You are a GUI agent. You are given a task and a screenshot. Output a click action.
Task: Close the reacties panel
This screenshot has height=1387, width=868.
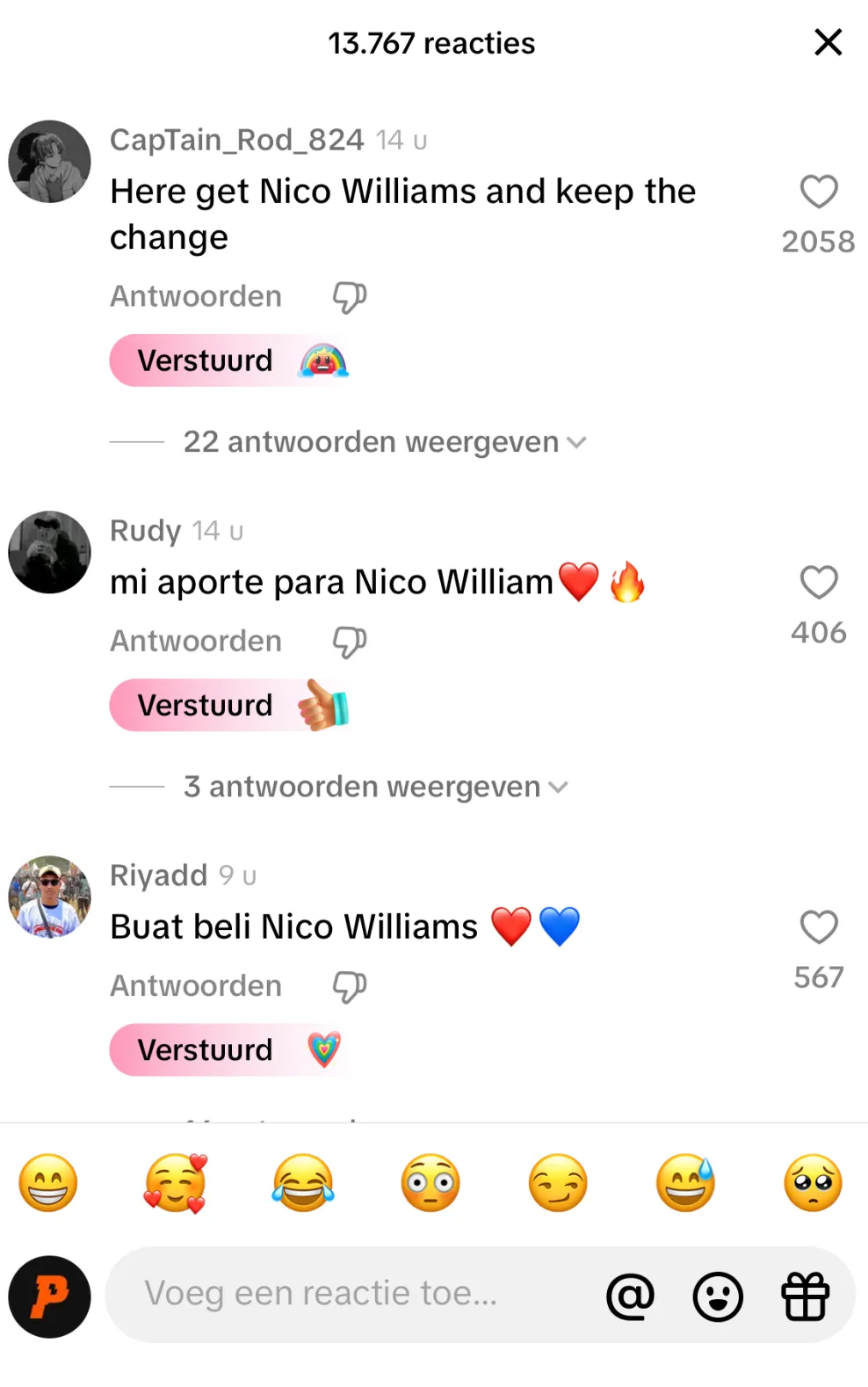(x=828, y=42)
